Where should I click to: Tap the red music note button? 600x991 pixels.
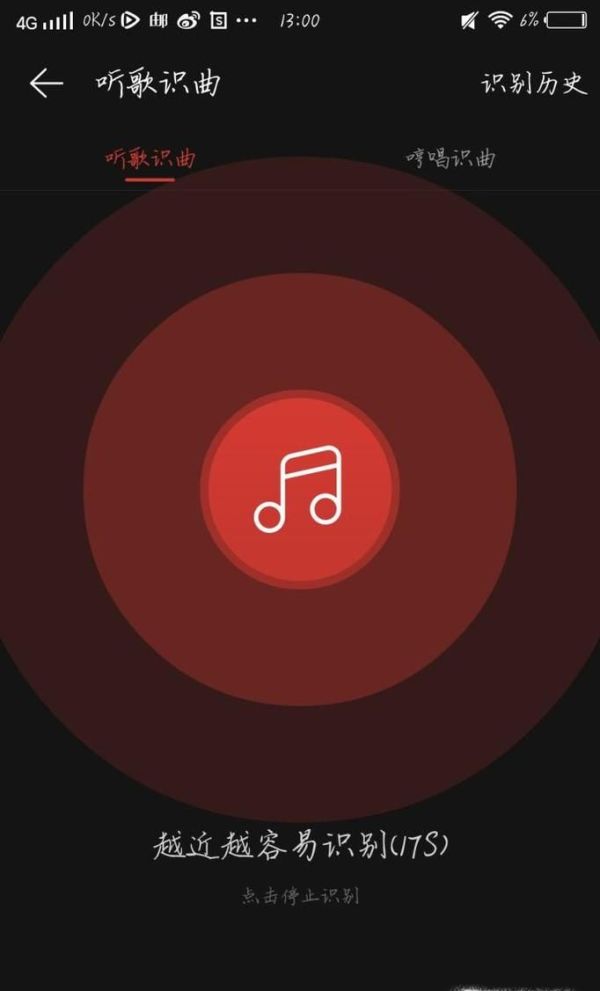pyautogui.click(x=299, y=489)
